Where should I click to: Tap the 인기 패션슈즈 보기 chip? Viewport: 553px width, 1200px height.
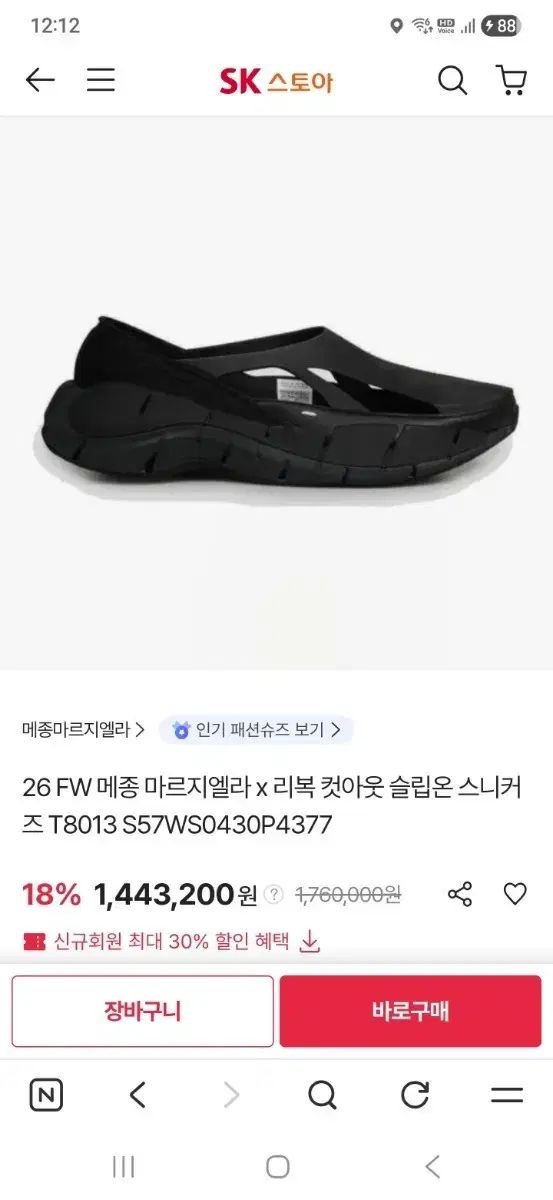[x=256, y=730]
